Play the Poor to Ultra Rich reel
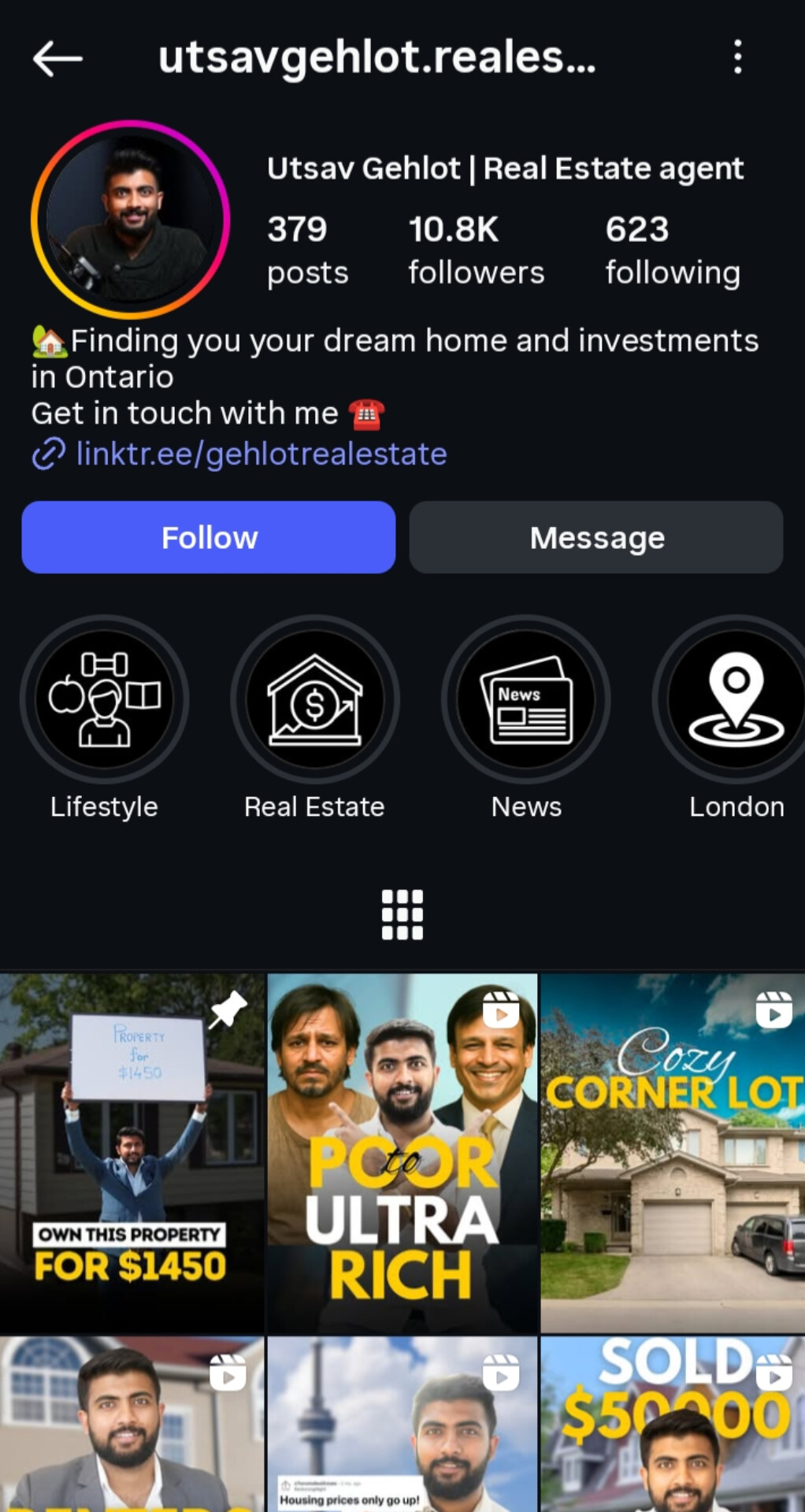This screenshot has height=1512, width=805. point(402,1153)
